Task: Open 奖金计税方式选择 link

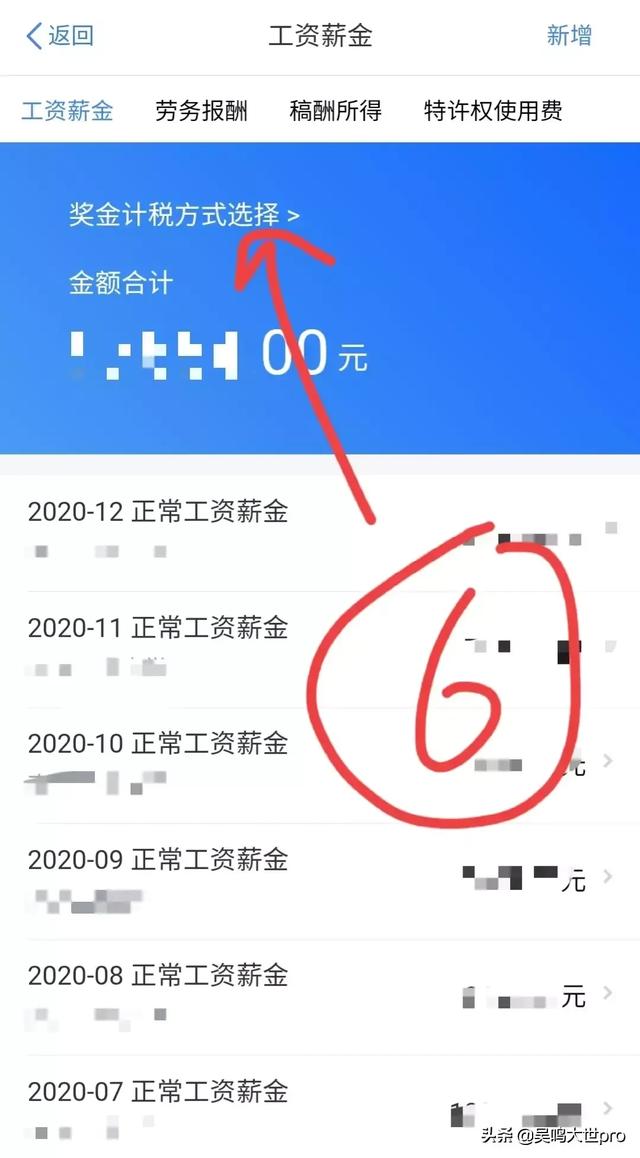Action: tap(185, 215)
